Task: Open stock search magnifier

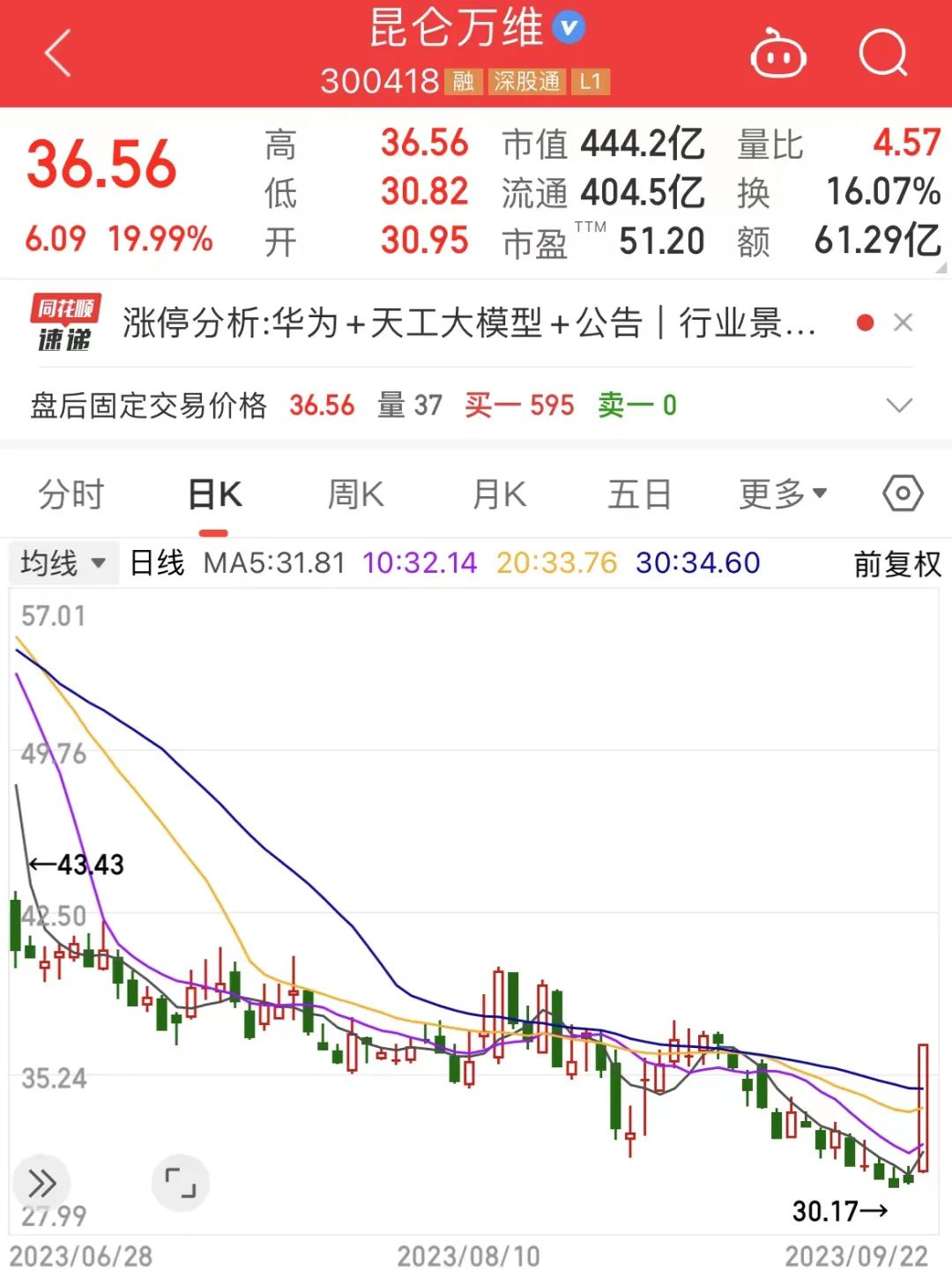Action: (882, 54)
